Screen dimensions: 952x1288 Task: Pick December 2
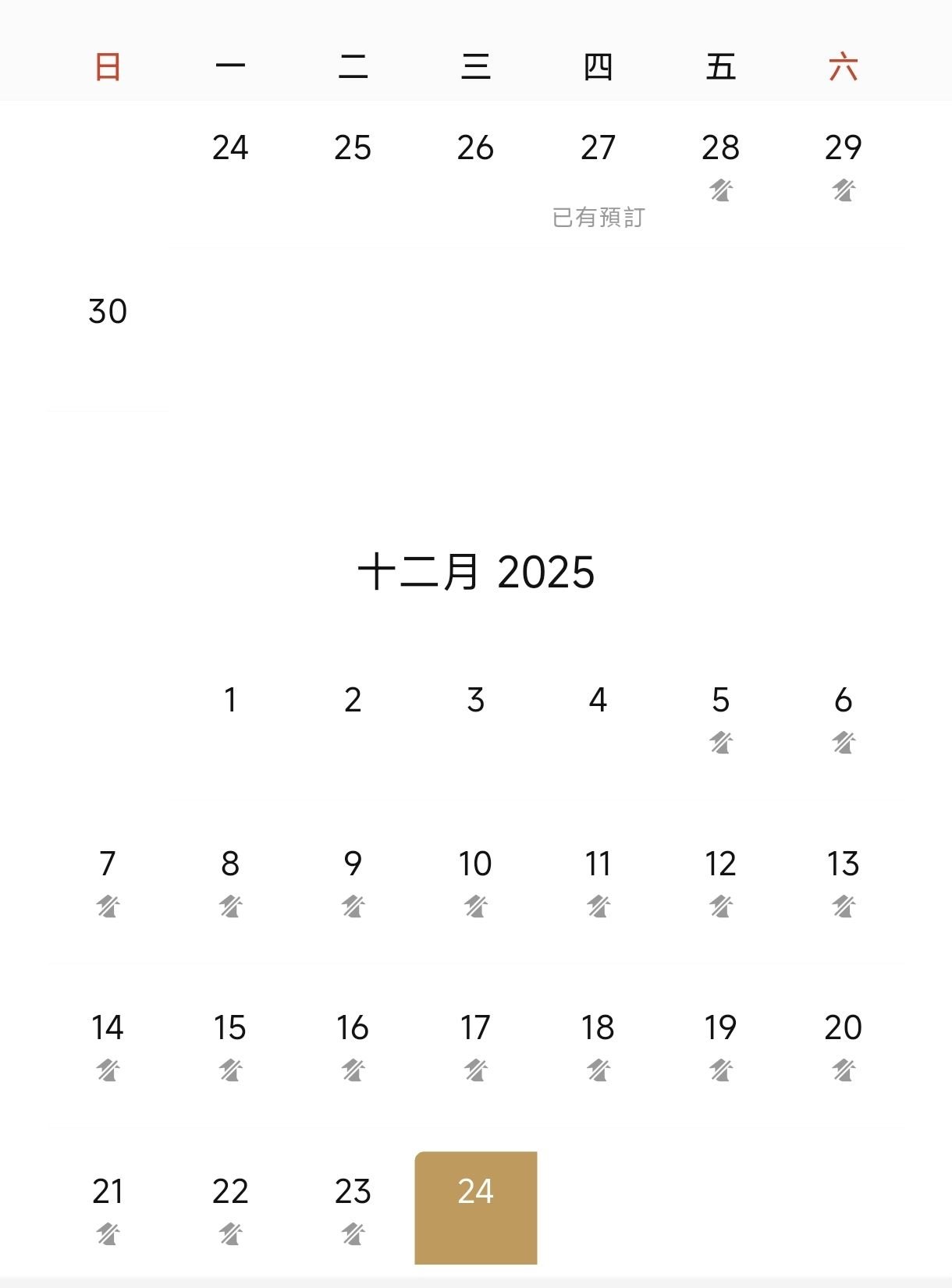pos(353,701)
